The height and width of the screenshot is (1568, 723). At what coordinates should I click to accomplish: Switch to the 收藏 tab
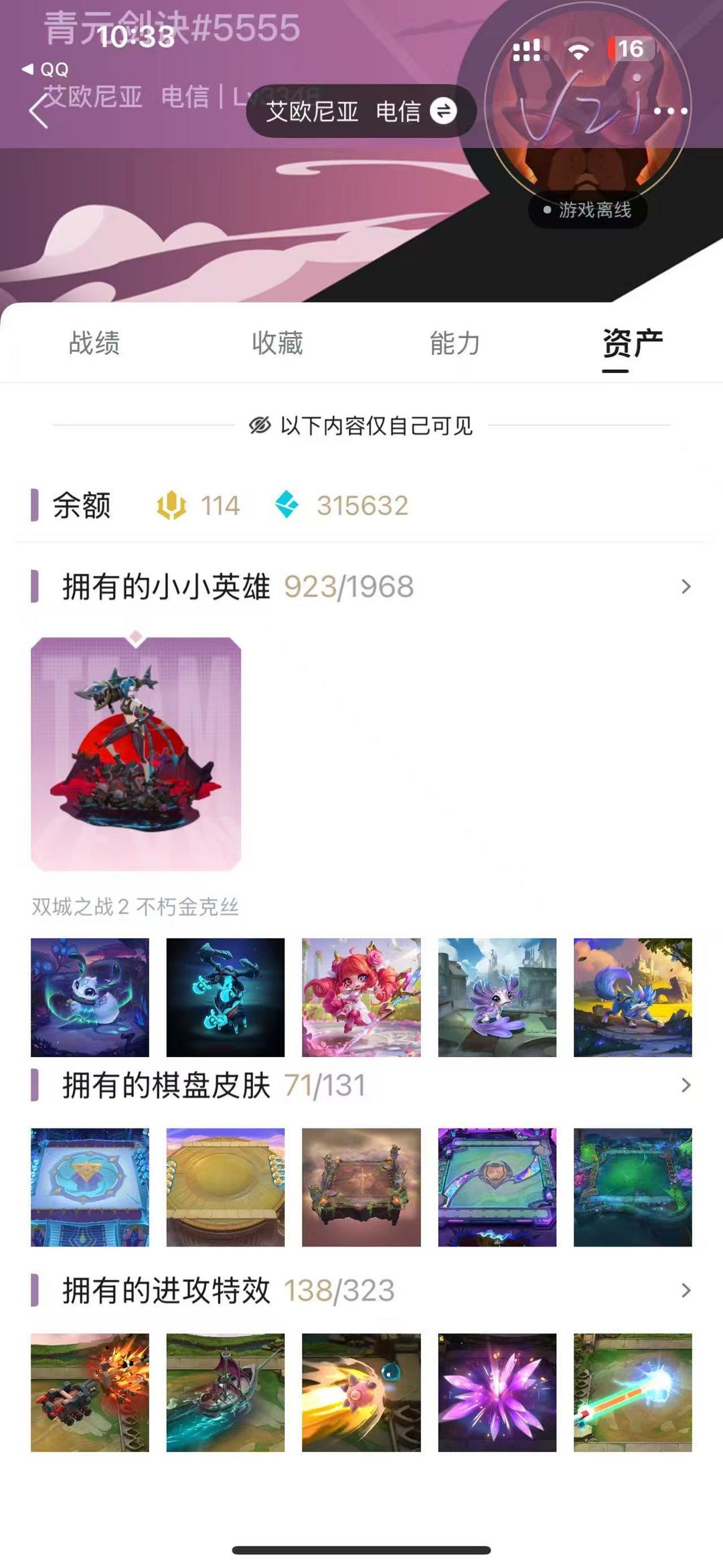pyautogui.click(x=277, y=343)
